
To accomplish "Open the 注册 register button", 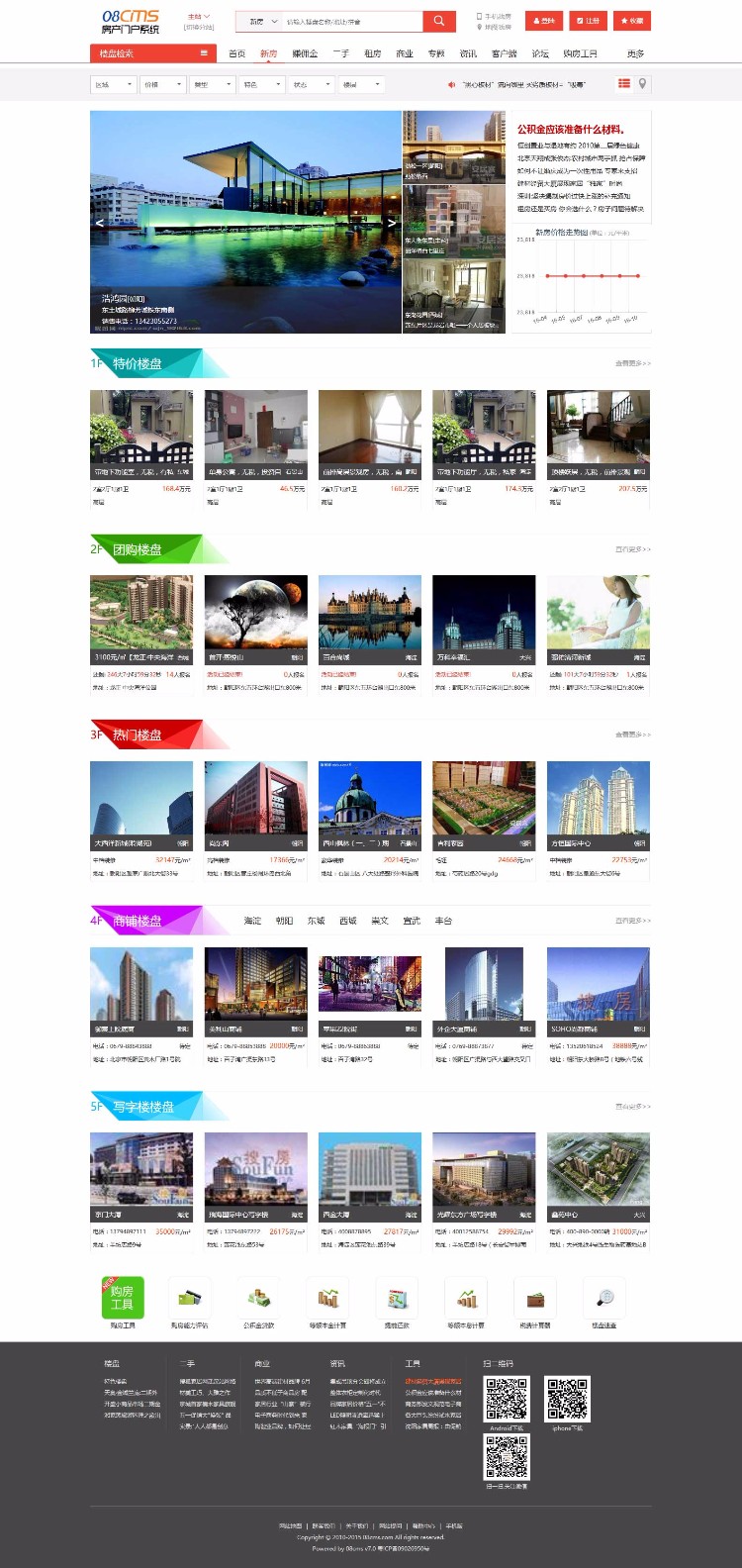I will [x=589, y=21].
